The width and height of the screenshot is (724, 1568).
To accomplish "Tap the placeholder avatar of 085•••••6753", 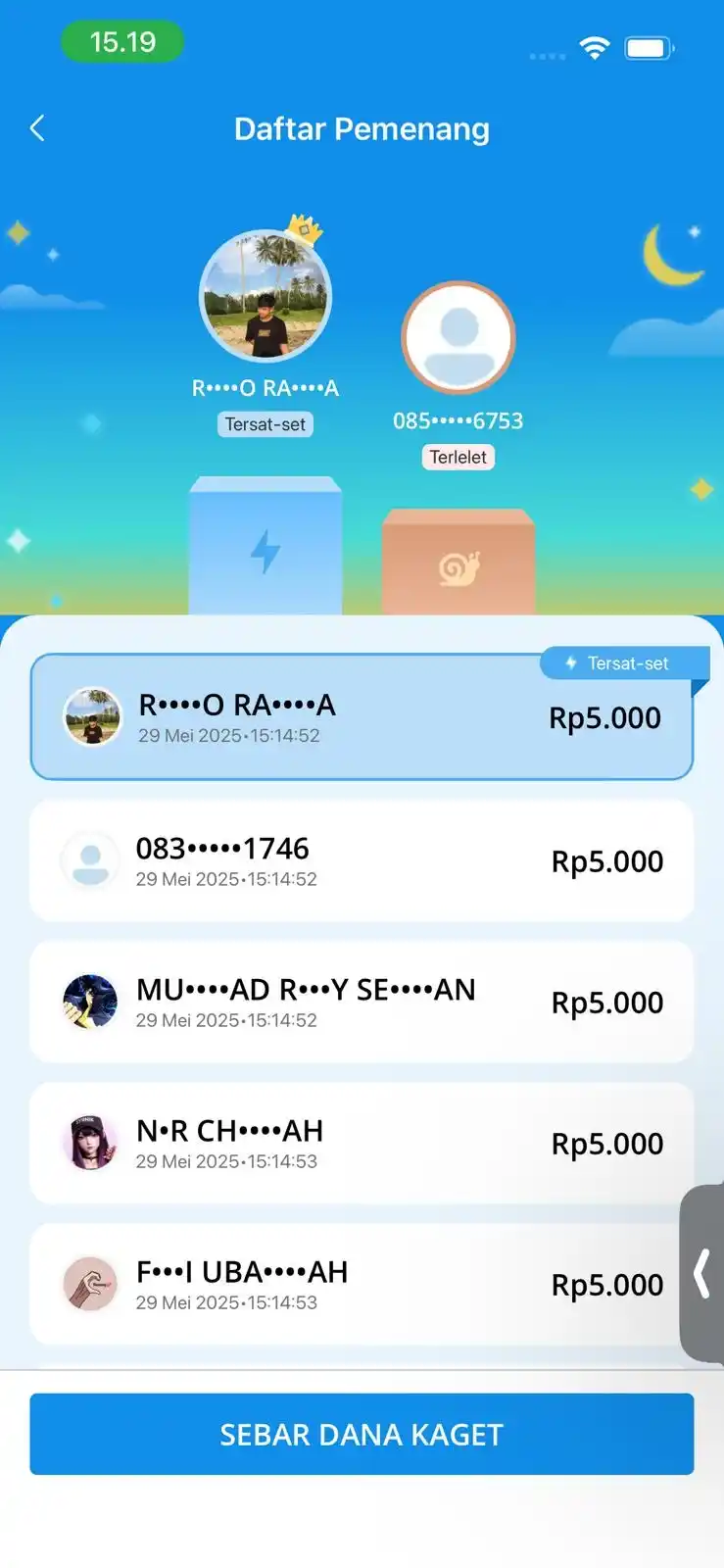I will click(x=458, y=337).
